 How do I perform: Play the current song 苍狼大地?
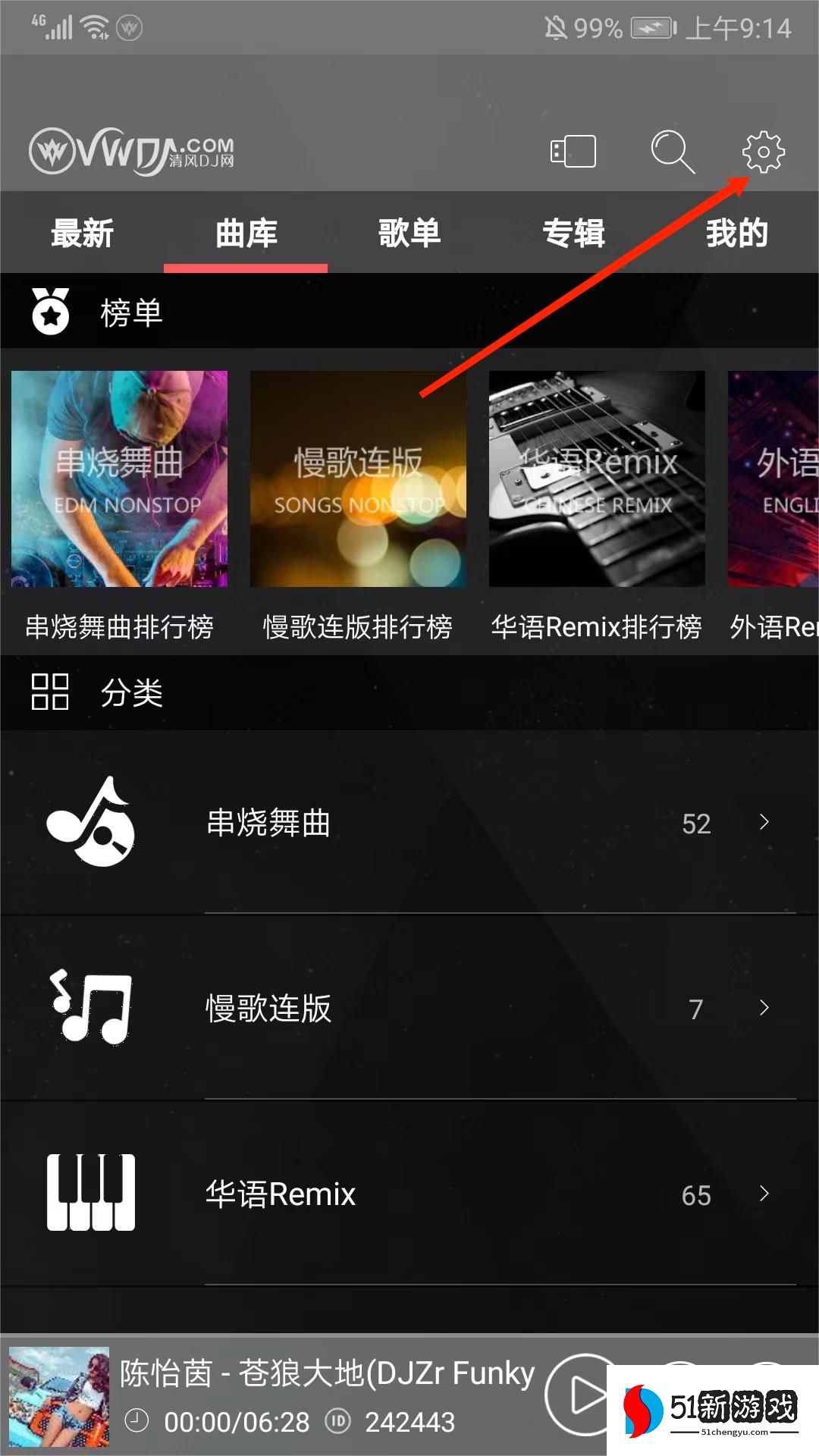click(x=582, y=1395)
